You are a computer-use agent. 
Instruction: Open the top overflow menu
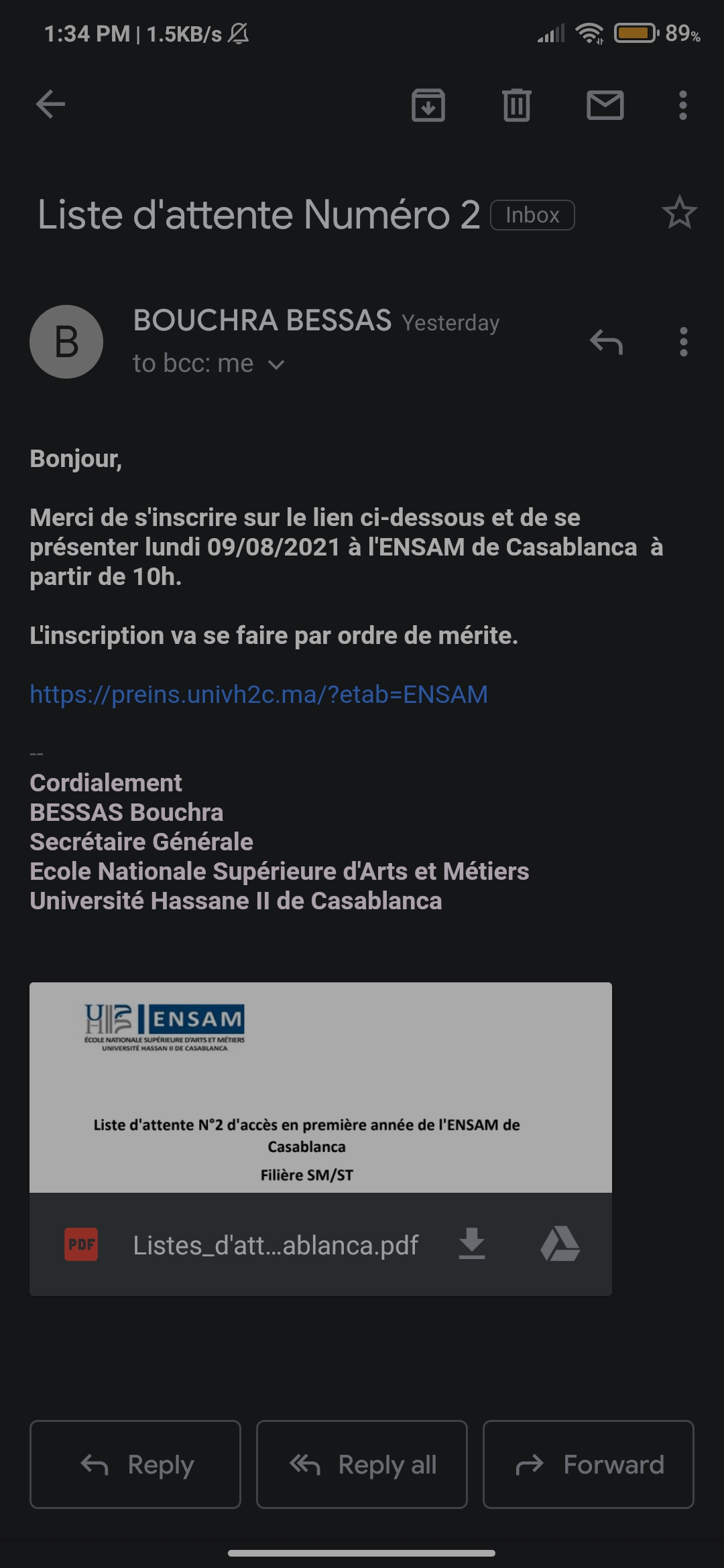pyautogui.click(x=682, y=105)
